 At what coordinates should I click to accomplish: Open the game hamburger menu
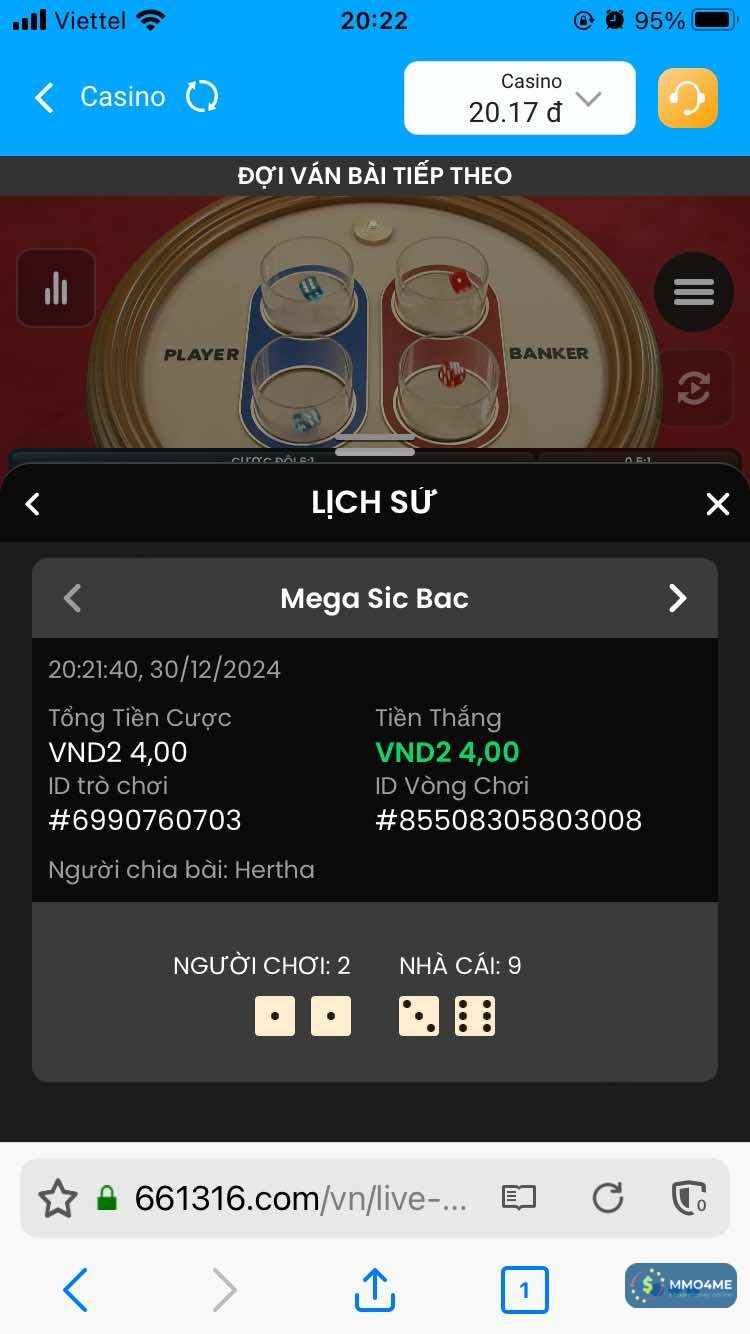[x=693, y=291]
